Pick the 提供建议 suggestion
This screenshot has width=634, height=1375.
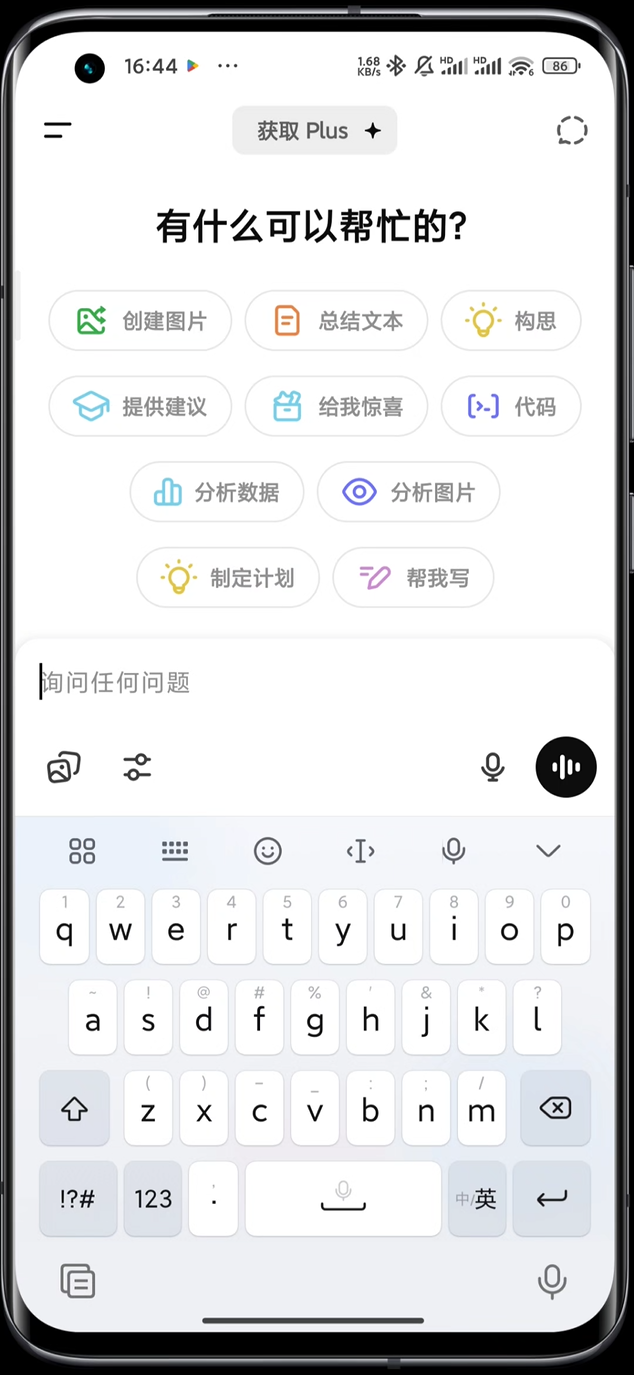click(x=140, y=407)
